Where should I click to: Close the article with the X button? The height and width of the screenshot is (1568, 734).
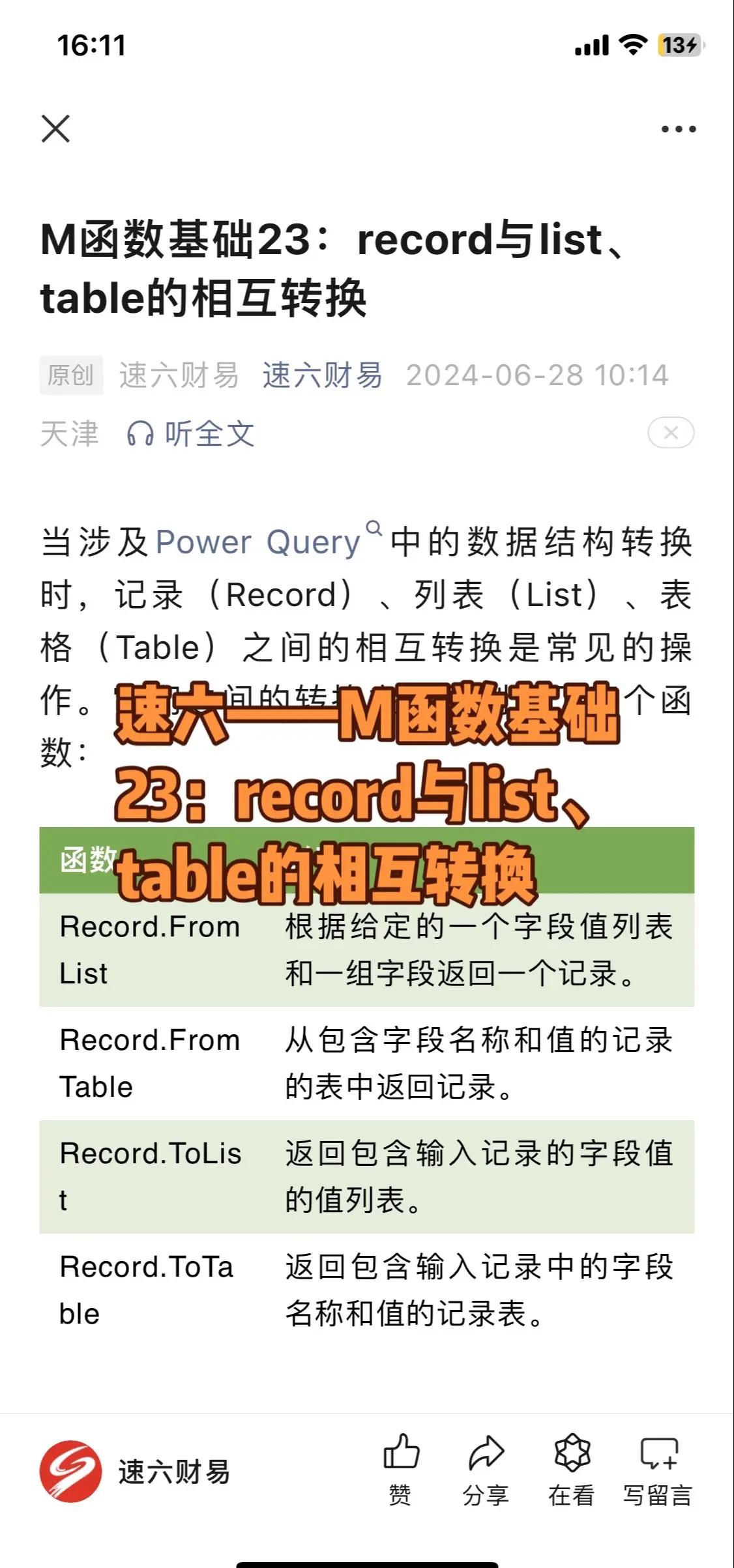click(x=55, y=128)
